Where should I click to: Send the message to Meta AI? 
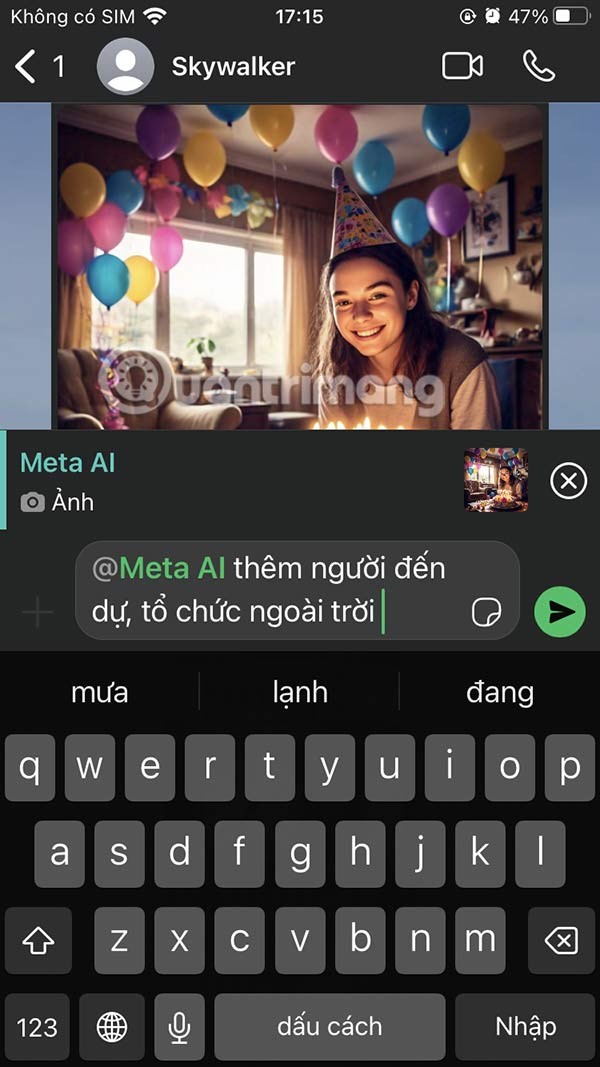(560, 611)
